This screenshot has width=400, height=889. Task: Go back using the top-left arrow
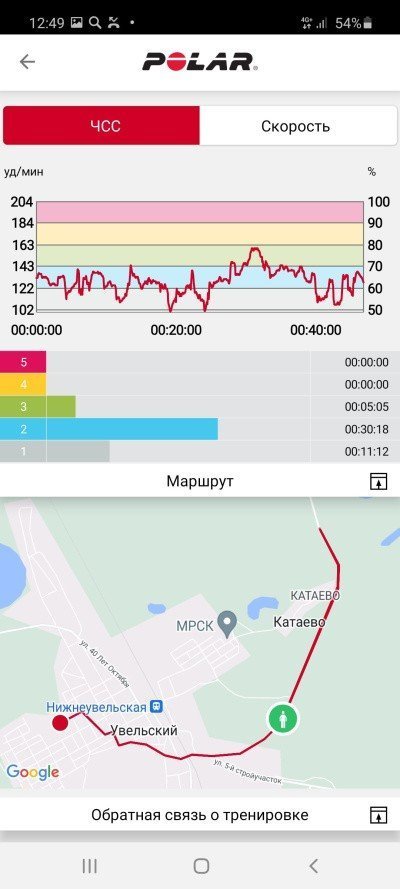[27, 62]
